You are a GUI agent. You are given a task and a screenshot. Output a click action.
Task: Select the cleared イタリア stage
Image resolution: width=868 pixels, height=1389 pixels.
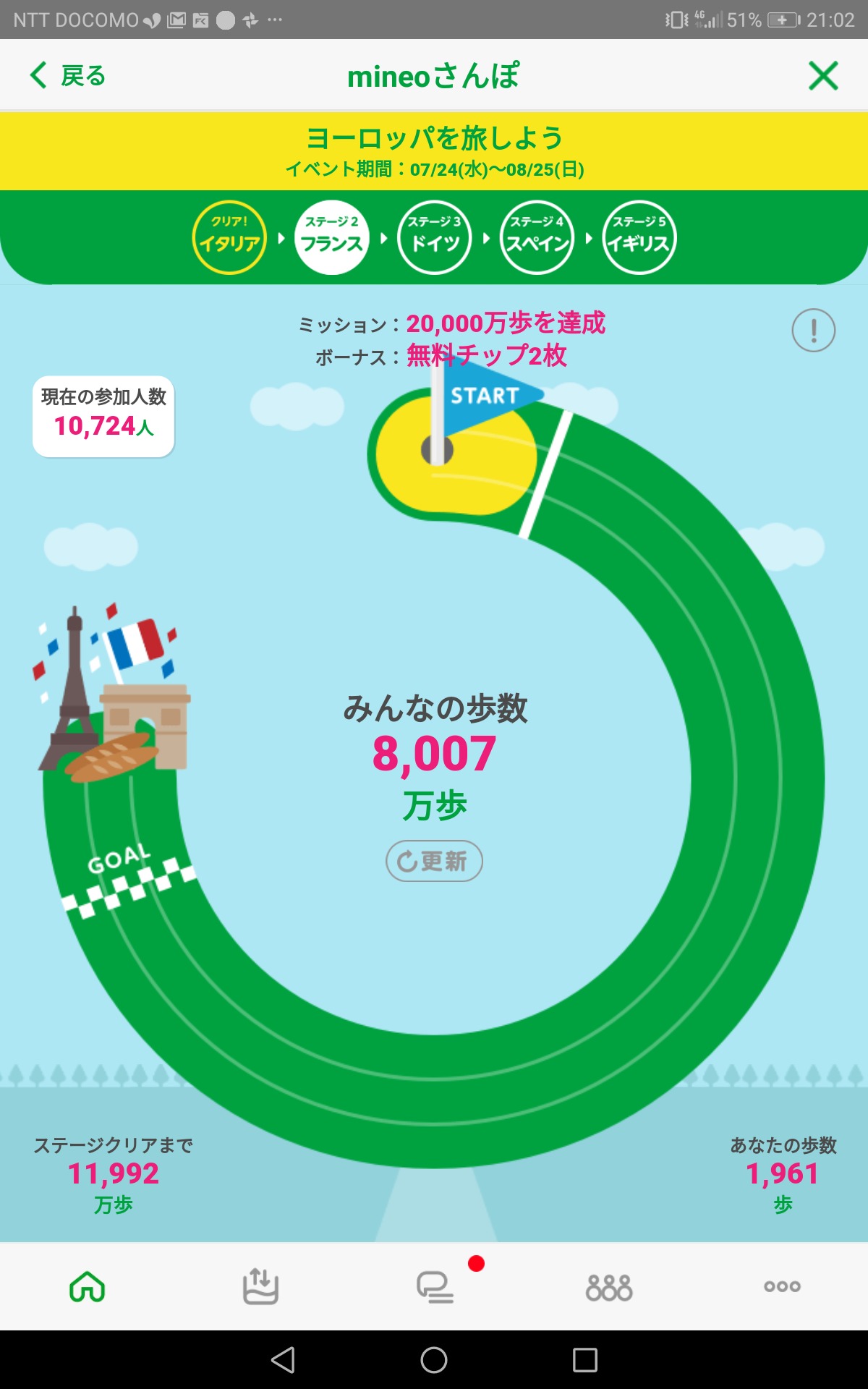[229, 237]
